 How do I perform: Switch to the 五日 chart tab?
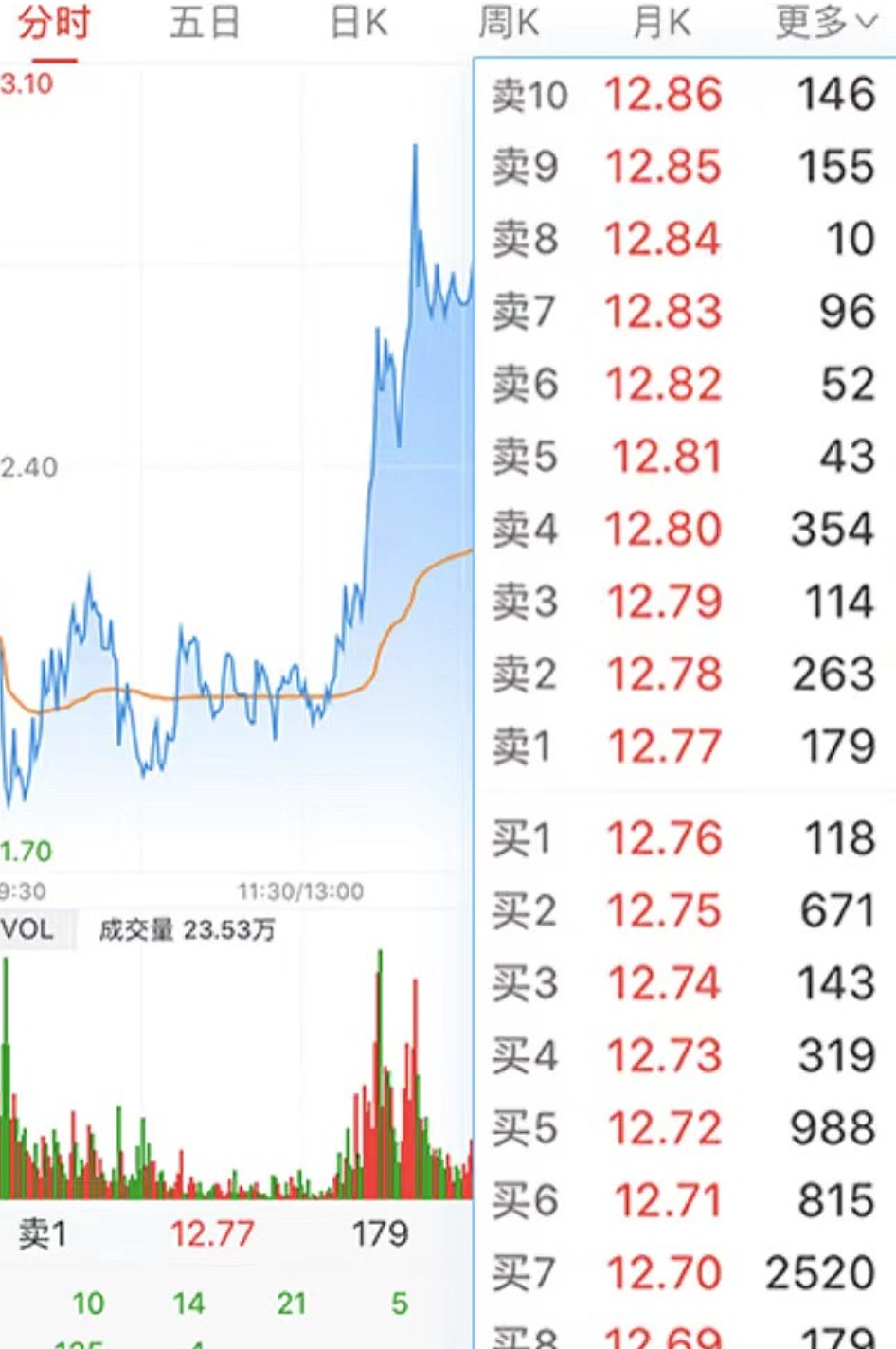[204, 23]
